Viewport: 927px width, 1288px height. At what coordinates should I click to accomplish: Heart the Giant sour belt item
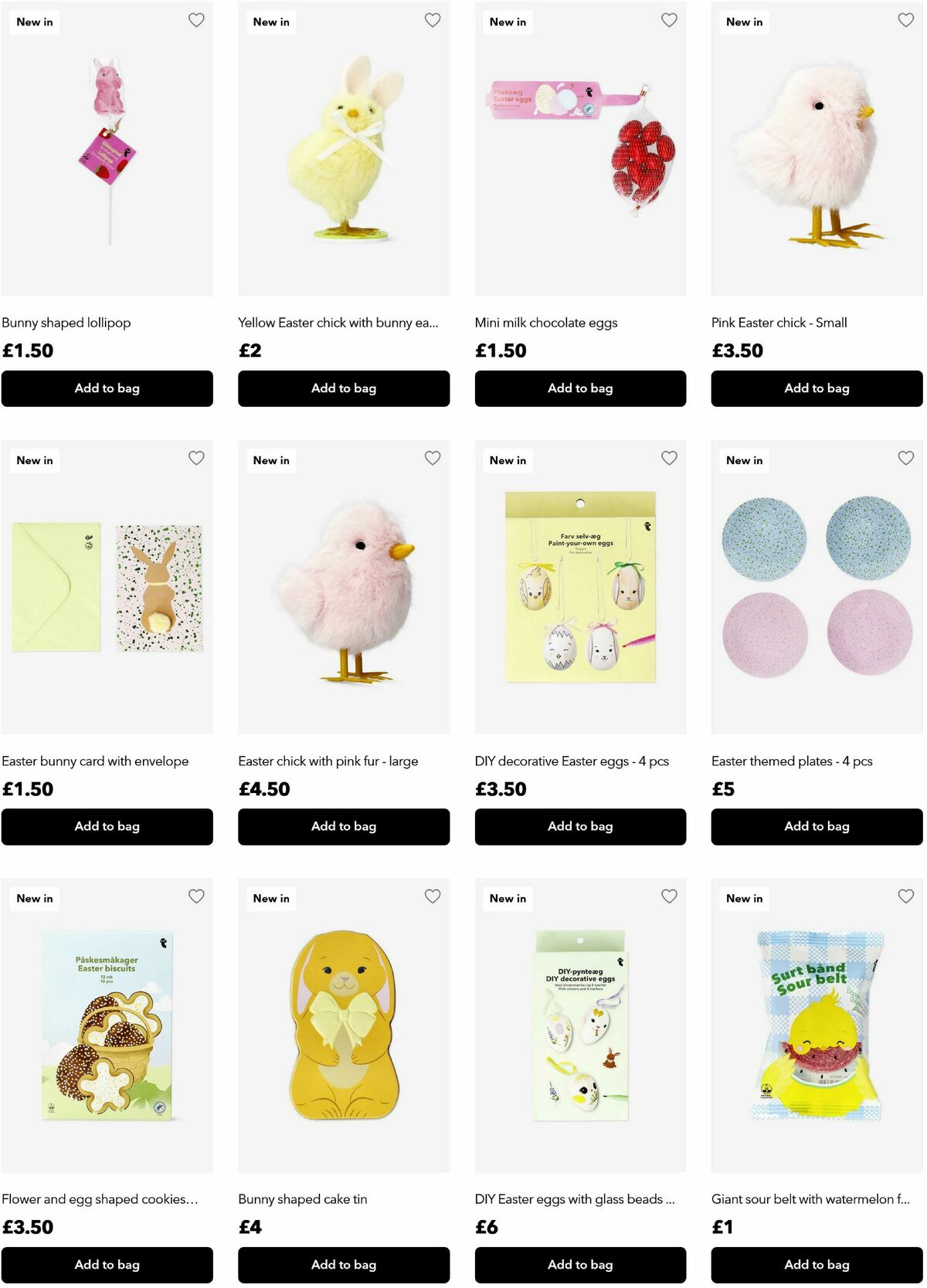tap(905, 897)
